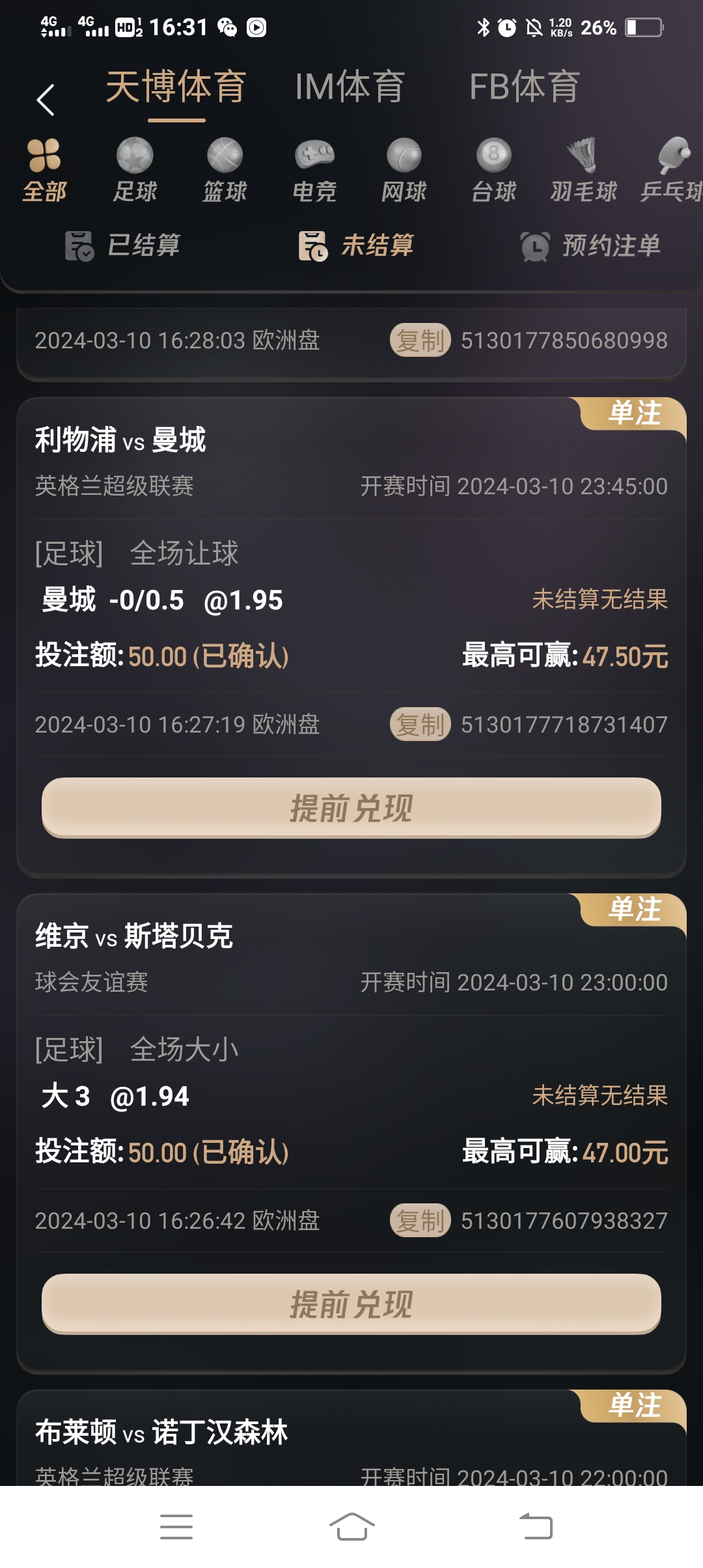Copy the 维京 vs 斯塔贝克 order number
Viewport: 703px width, 1568px height.
click(x=420, y=1220)
